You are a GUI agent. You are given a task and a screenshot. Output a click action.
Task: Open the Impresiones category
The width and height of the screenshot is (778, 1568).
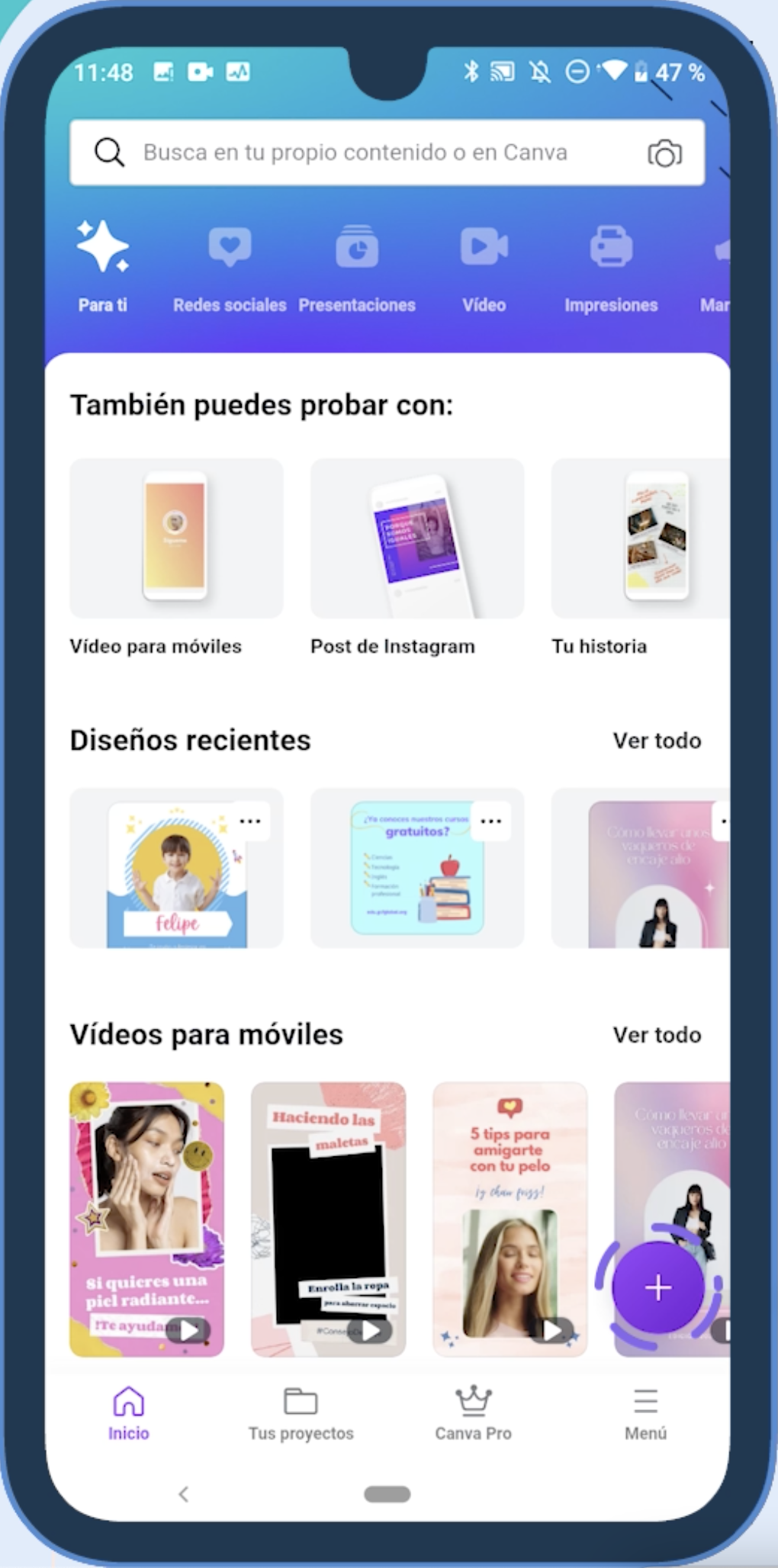[611, 267]
